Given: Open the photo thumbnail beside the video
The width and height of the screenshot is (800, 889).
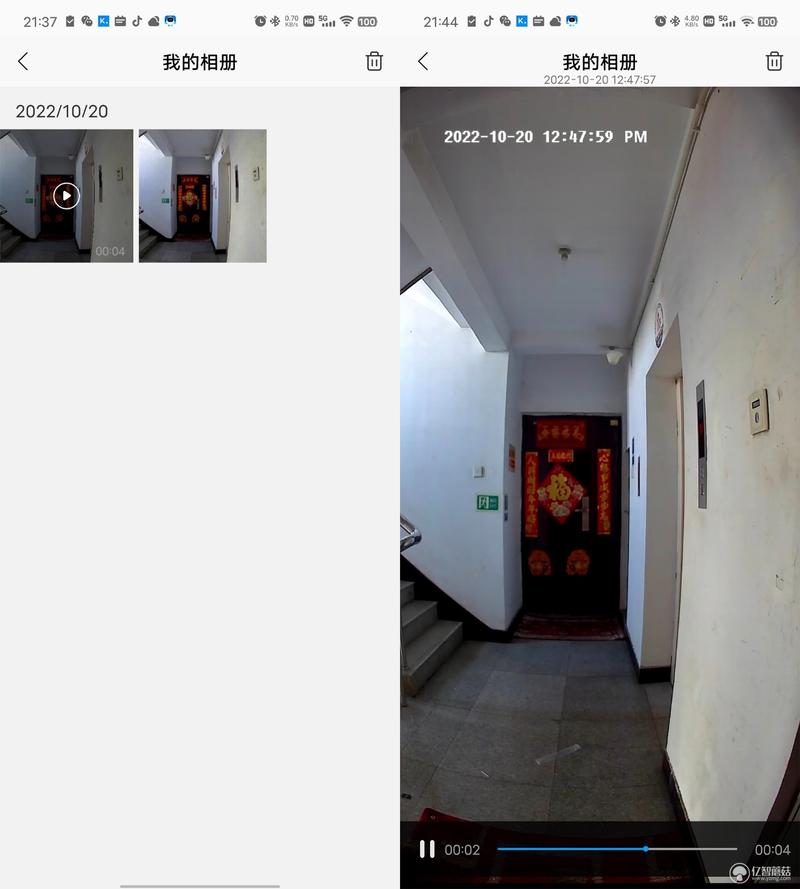Looking at the screenshot, I should coord(203,196).
